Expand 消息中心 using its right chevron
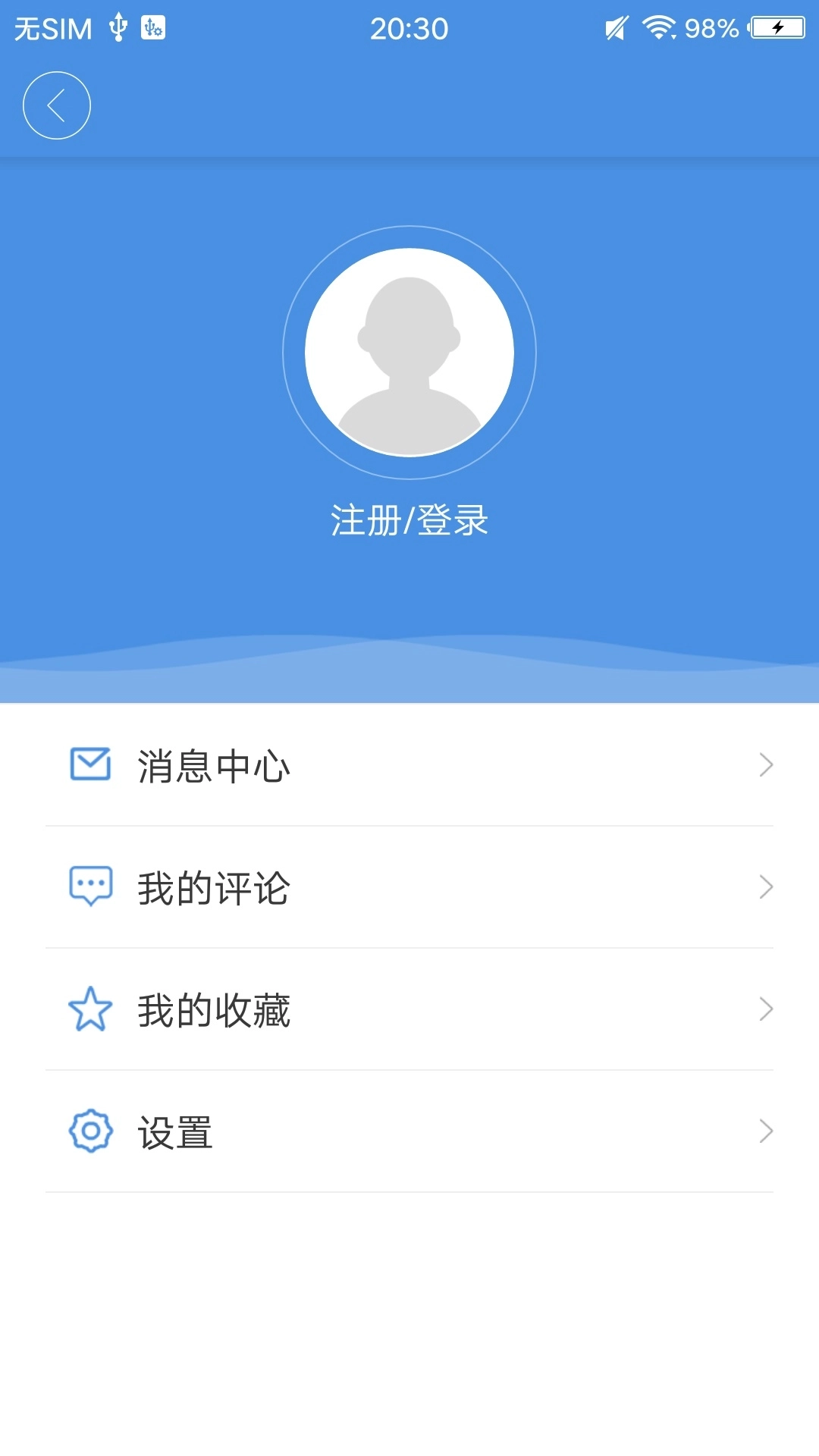819x1456 pixels. coord(767,765)
